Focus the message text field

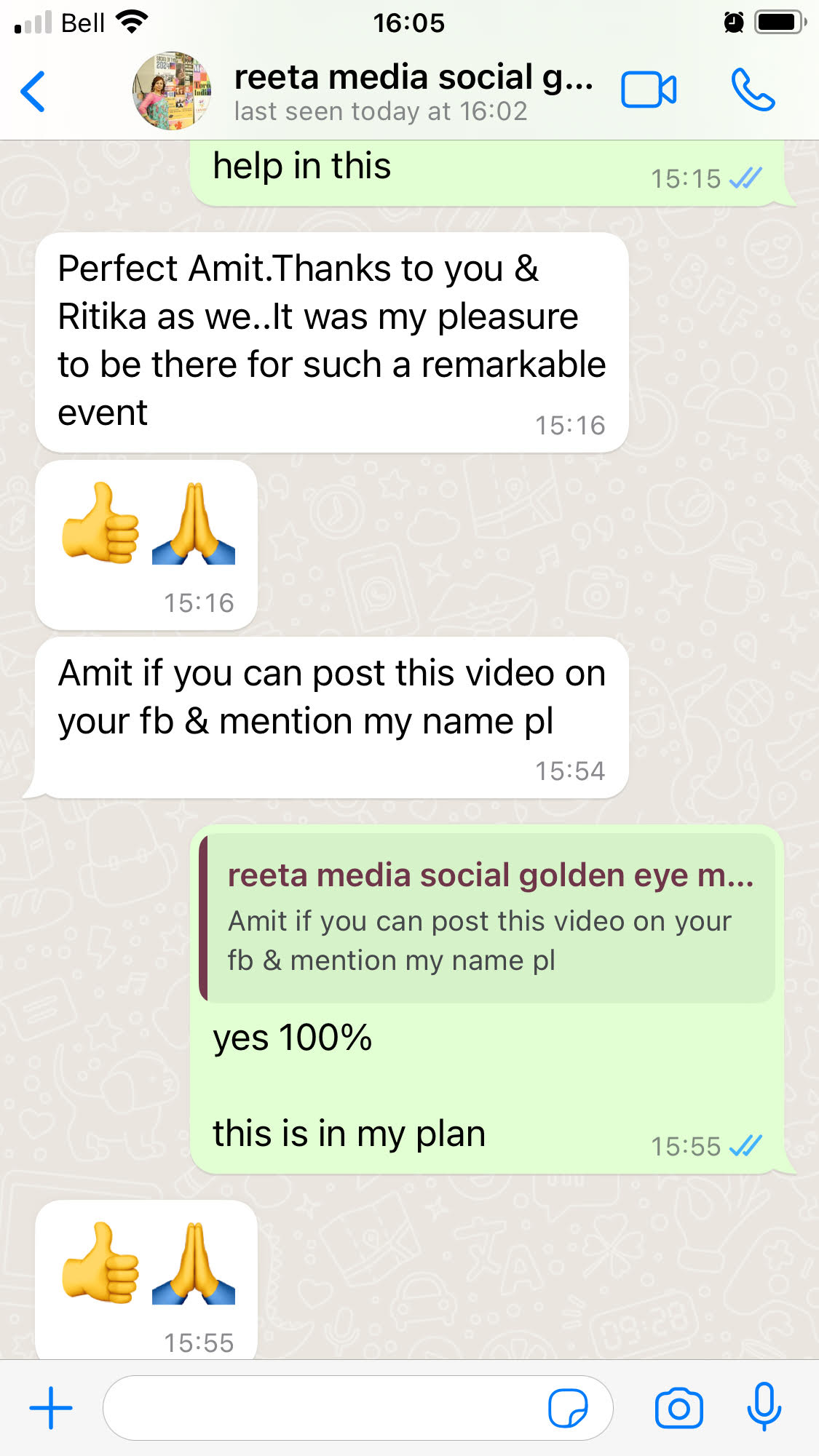click(x=320, y=1408)
